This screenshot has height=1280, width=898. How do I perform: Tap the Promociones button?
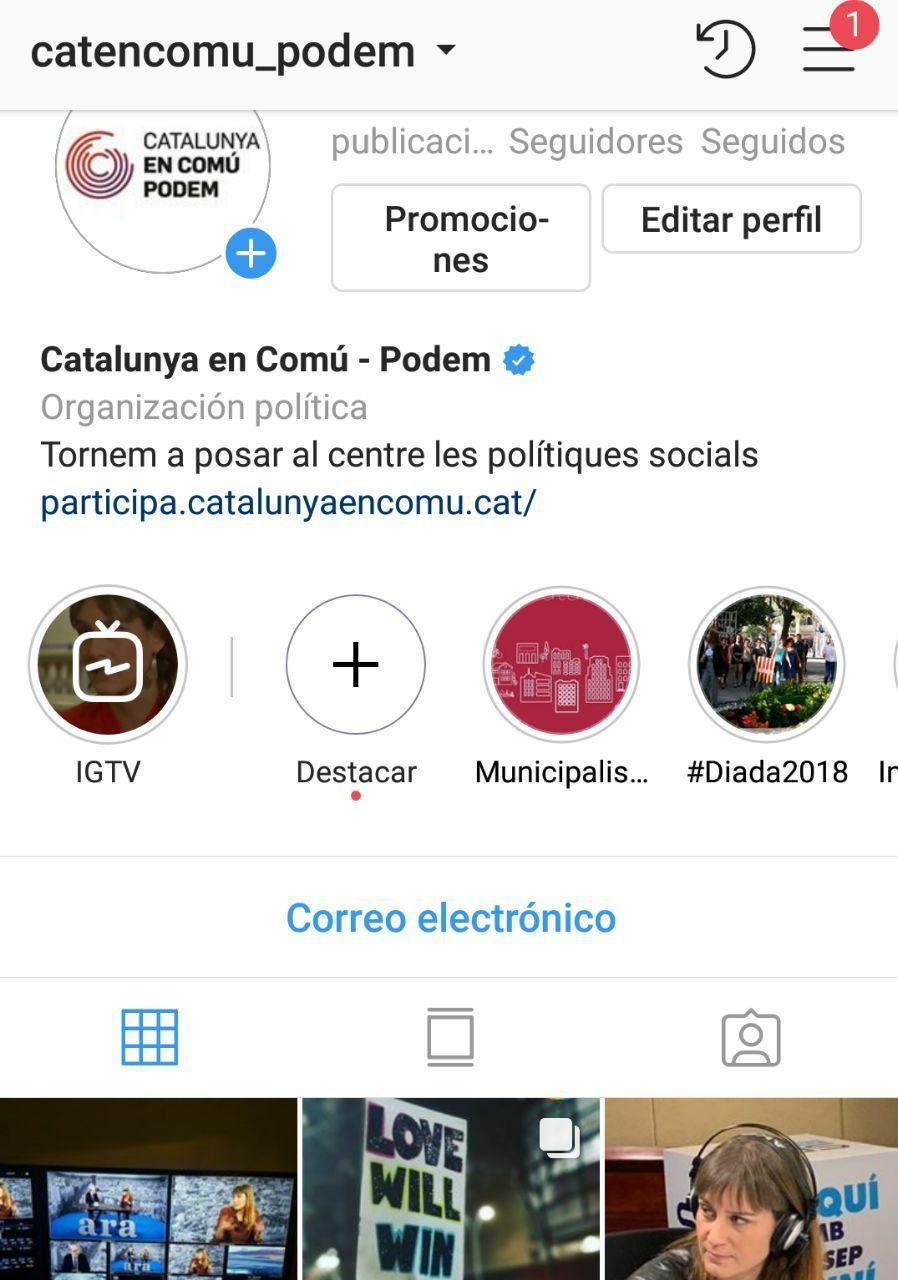(460, 238)
